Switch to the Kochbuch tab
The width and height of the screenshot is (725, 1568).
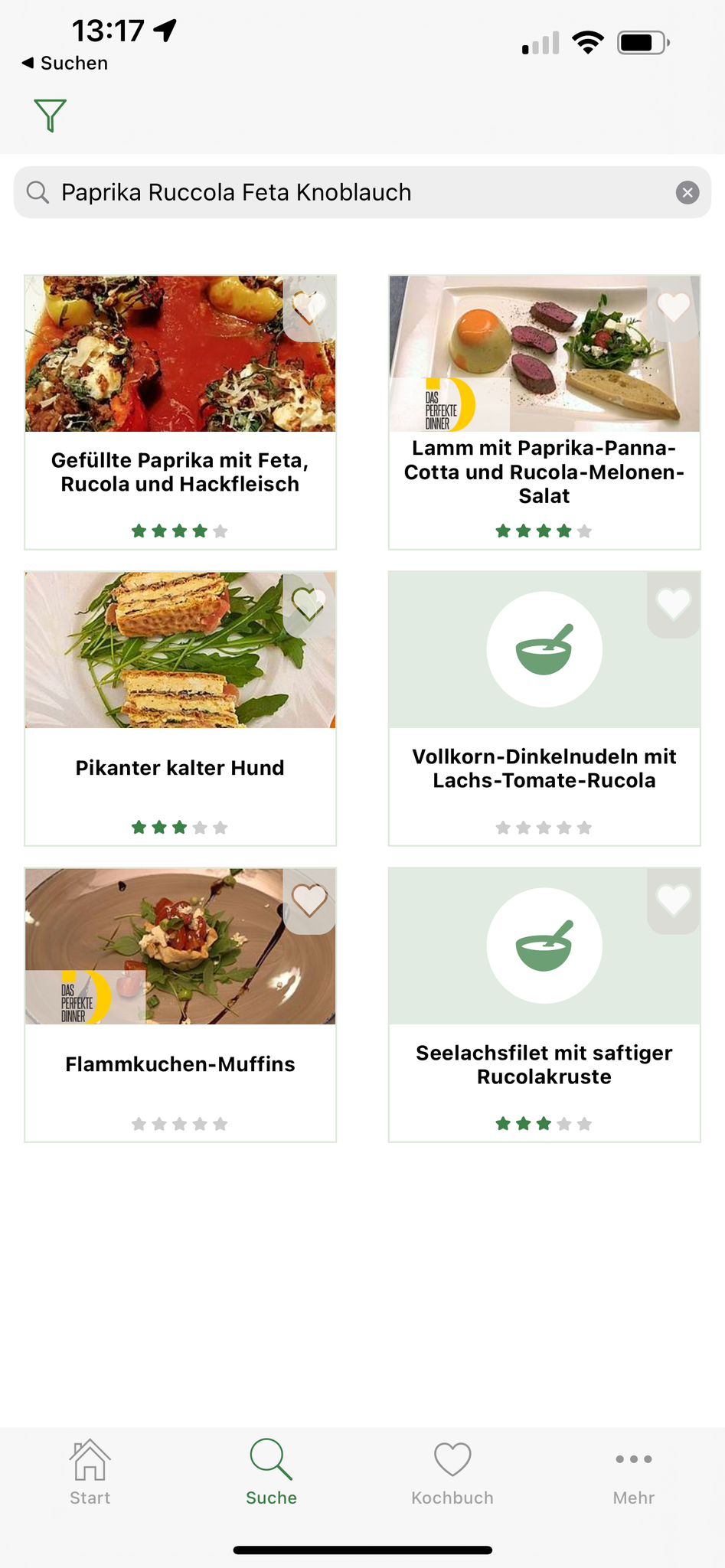(x=452, y=1472)
